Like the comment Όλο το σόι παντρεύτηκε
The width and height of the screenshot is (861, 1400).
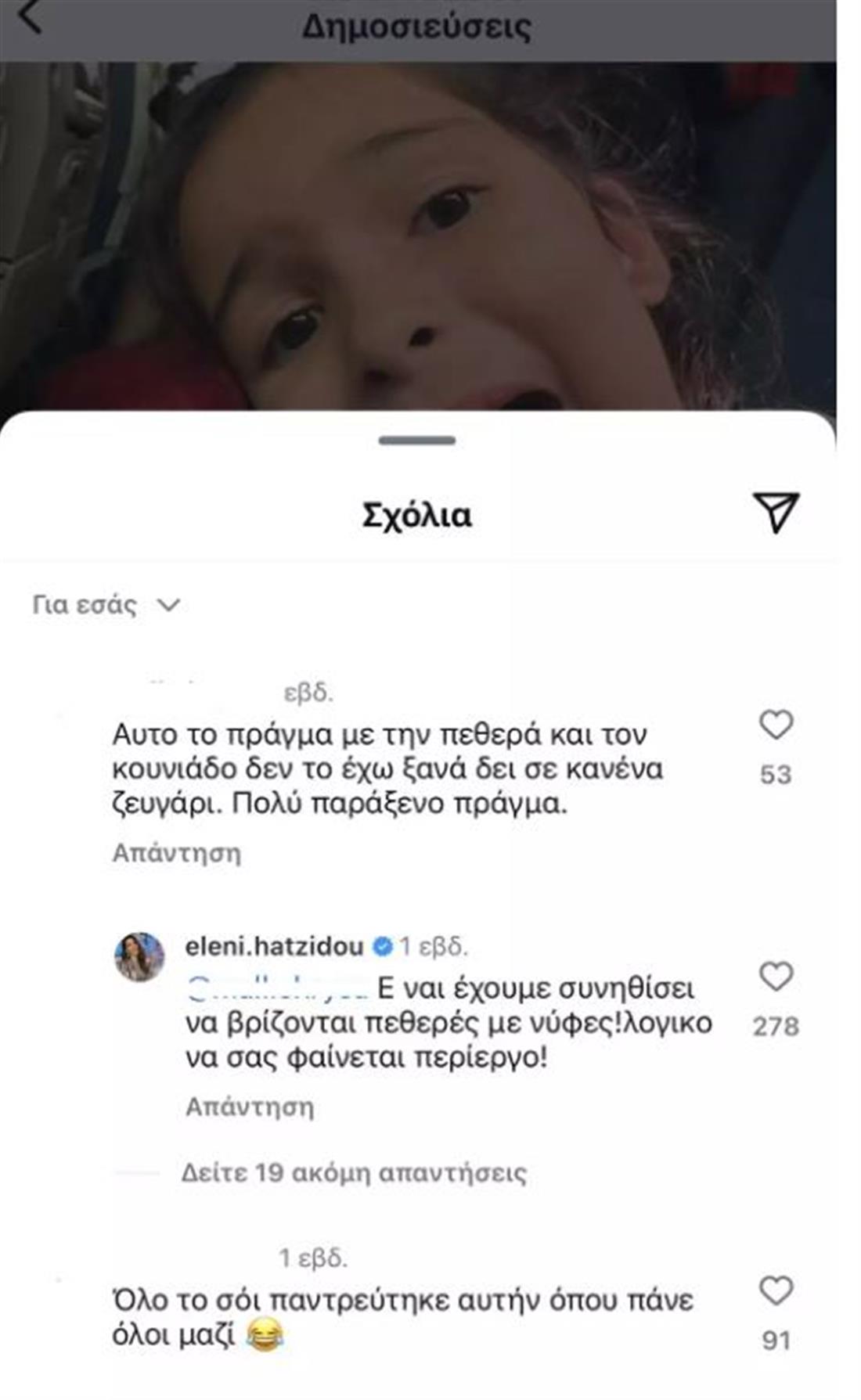[x=776, y=1291]
